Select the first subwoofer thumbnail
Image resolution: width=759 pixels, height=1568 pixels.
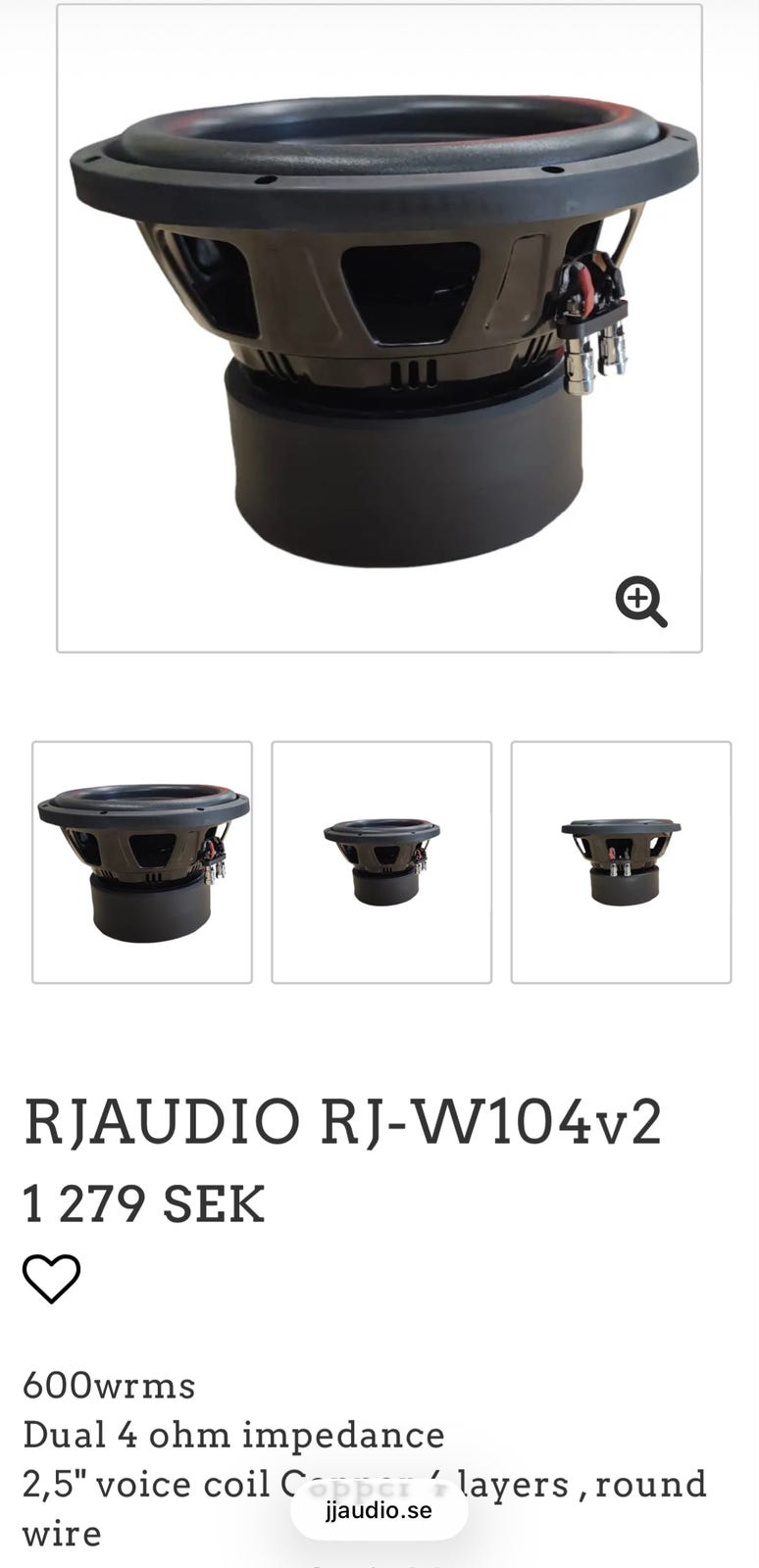tap(142, 862)
